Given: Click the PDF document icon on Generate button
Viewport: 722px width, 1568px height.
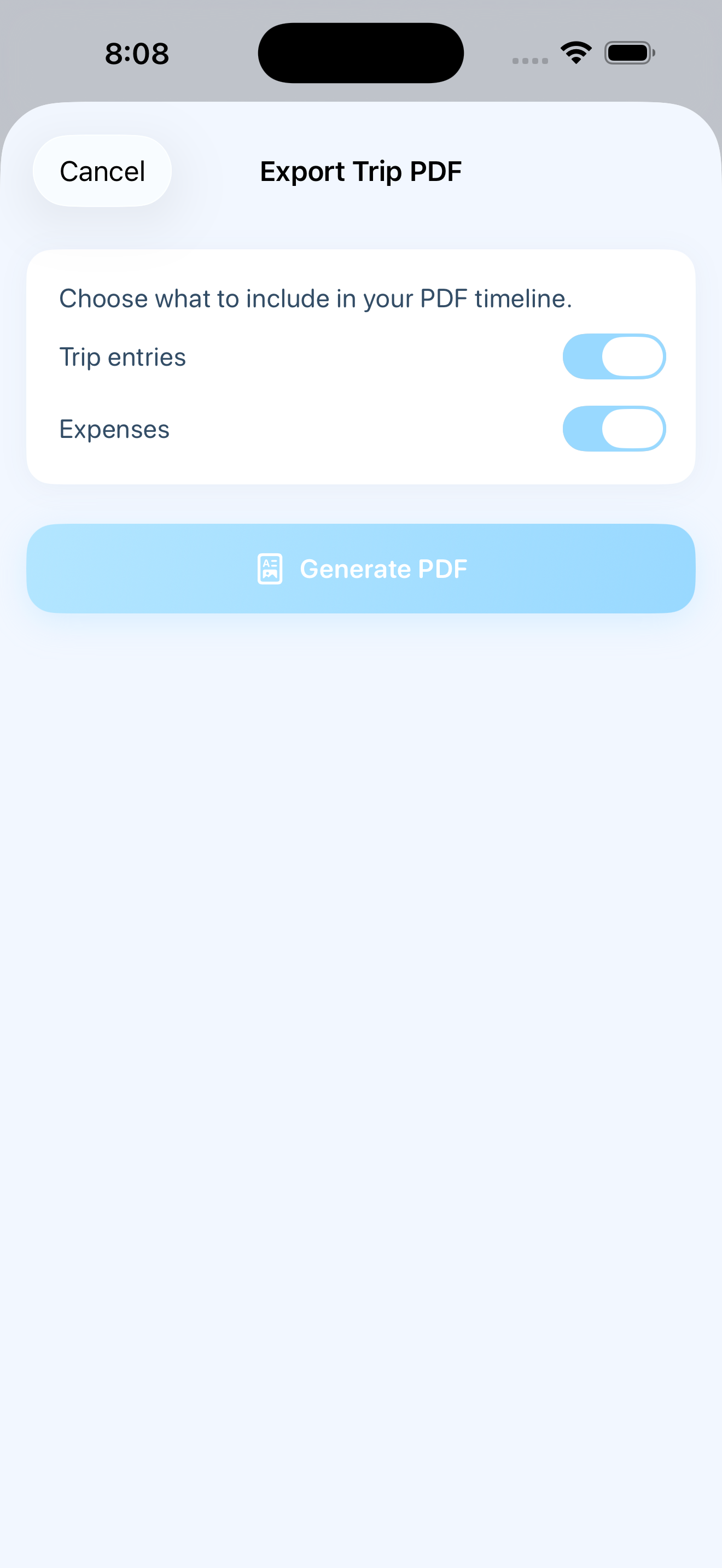Looking at the screenshot, I should tap(270, 569).
